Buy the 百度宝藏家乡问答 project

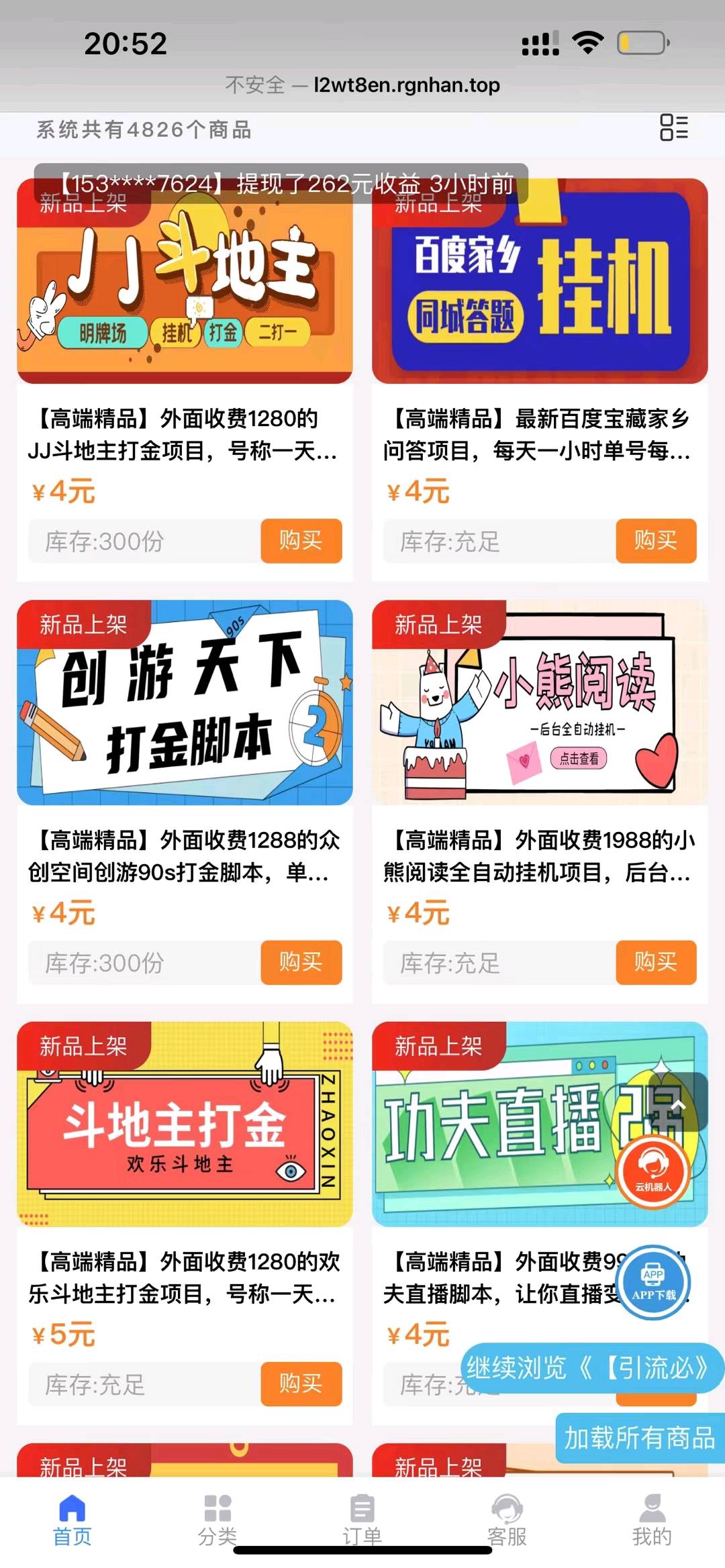click(656, 541)
